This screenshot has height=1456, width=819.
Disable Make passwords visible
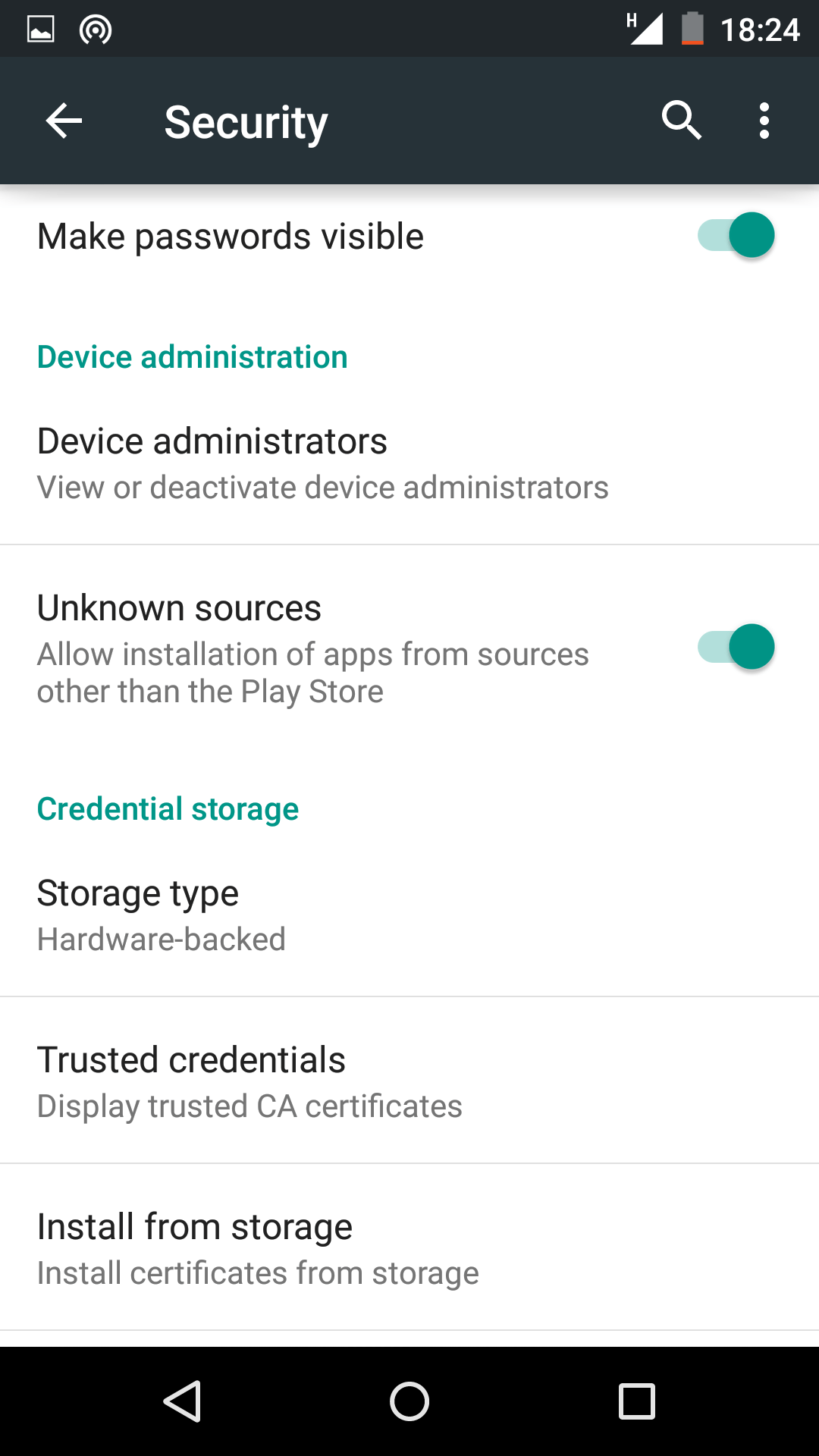[x=734, y=235]
